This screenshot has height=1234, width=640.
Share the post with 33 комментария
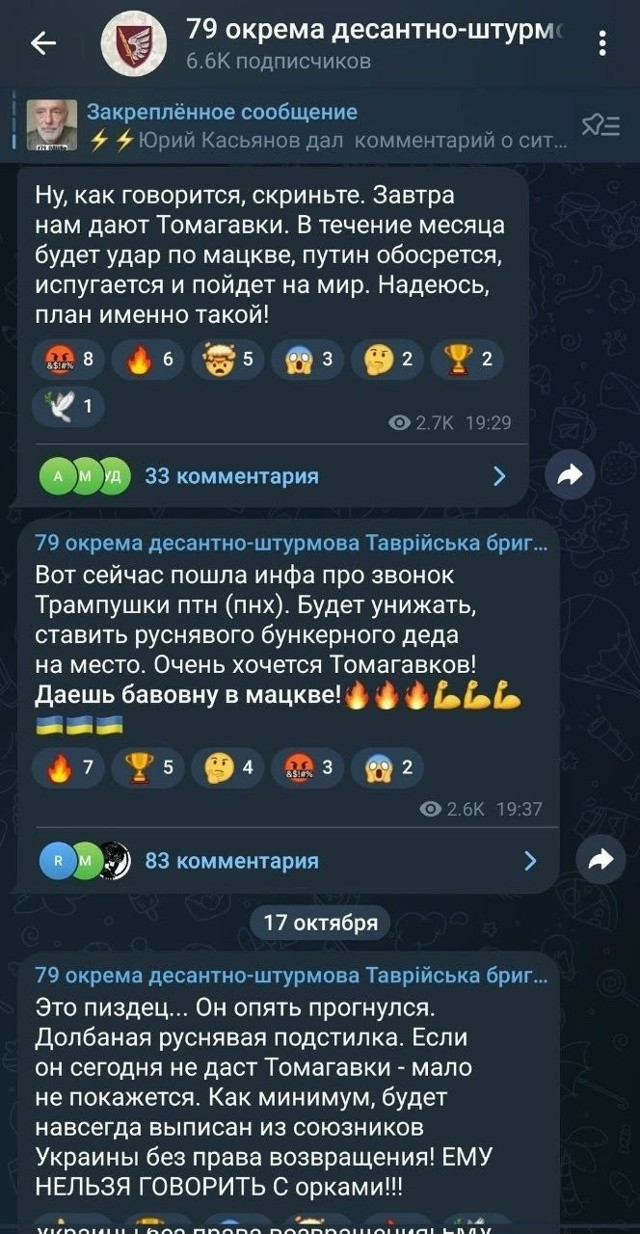[571, 477]
